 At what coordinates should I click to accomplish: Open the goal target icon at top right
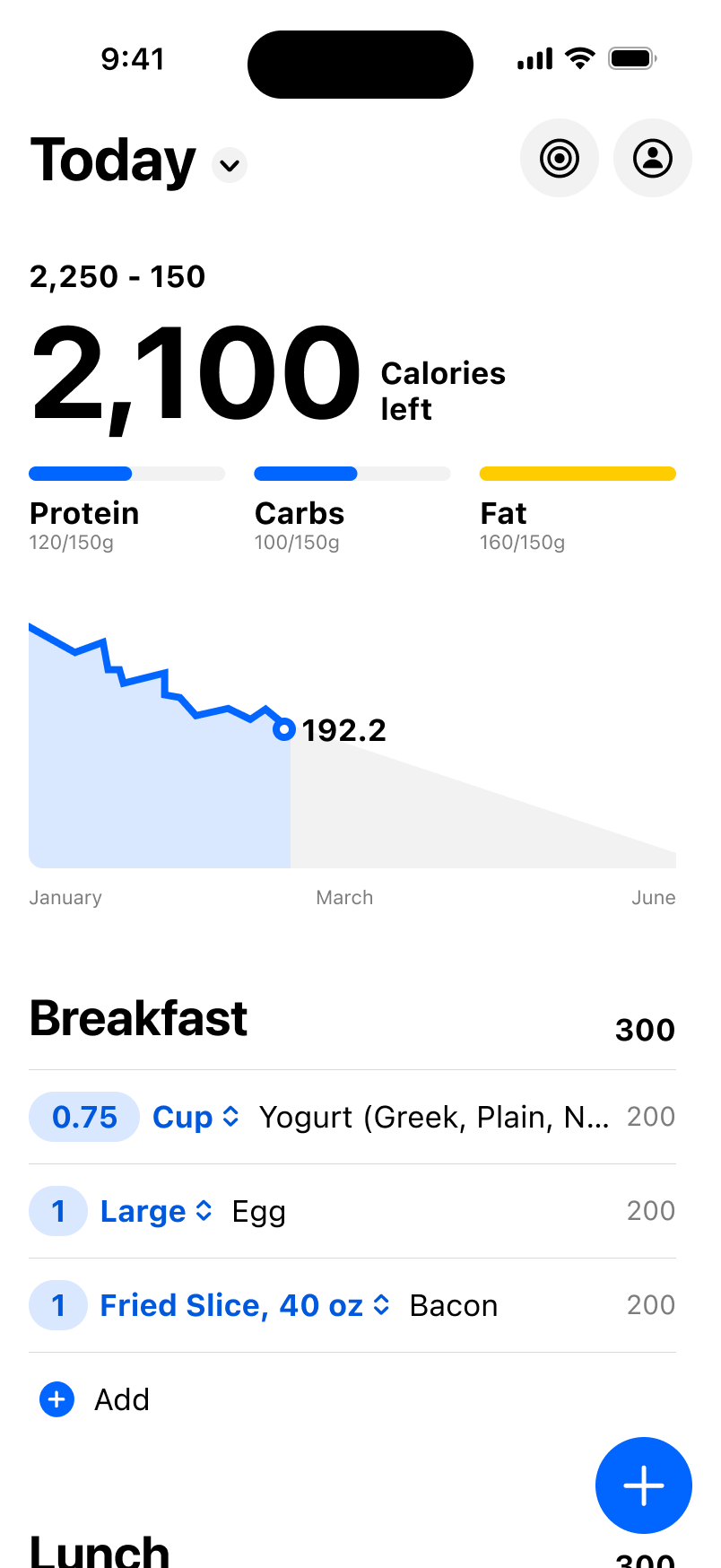(559, 158)
